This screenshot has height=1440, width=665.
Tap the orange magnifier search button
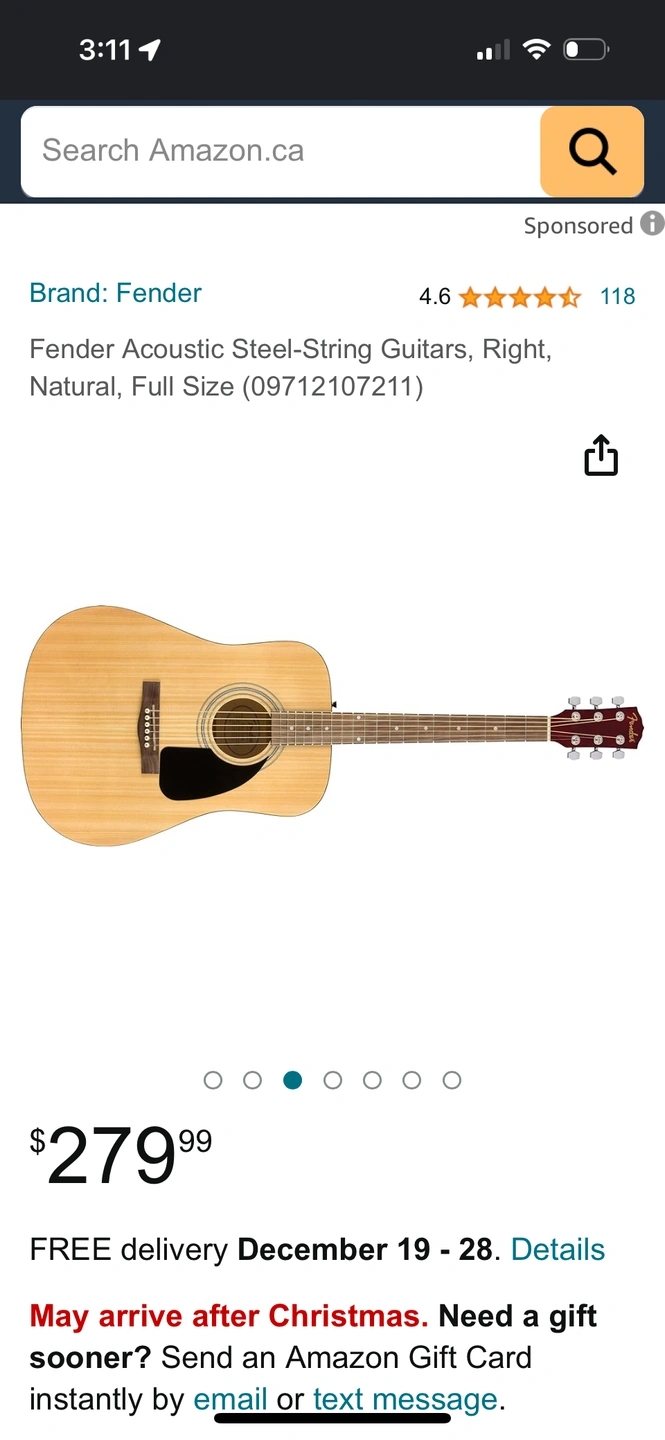click(x=592, y=151)
